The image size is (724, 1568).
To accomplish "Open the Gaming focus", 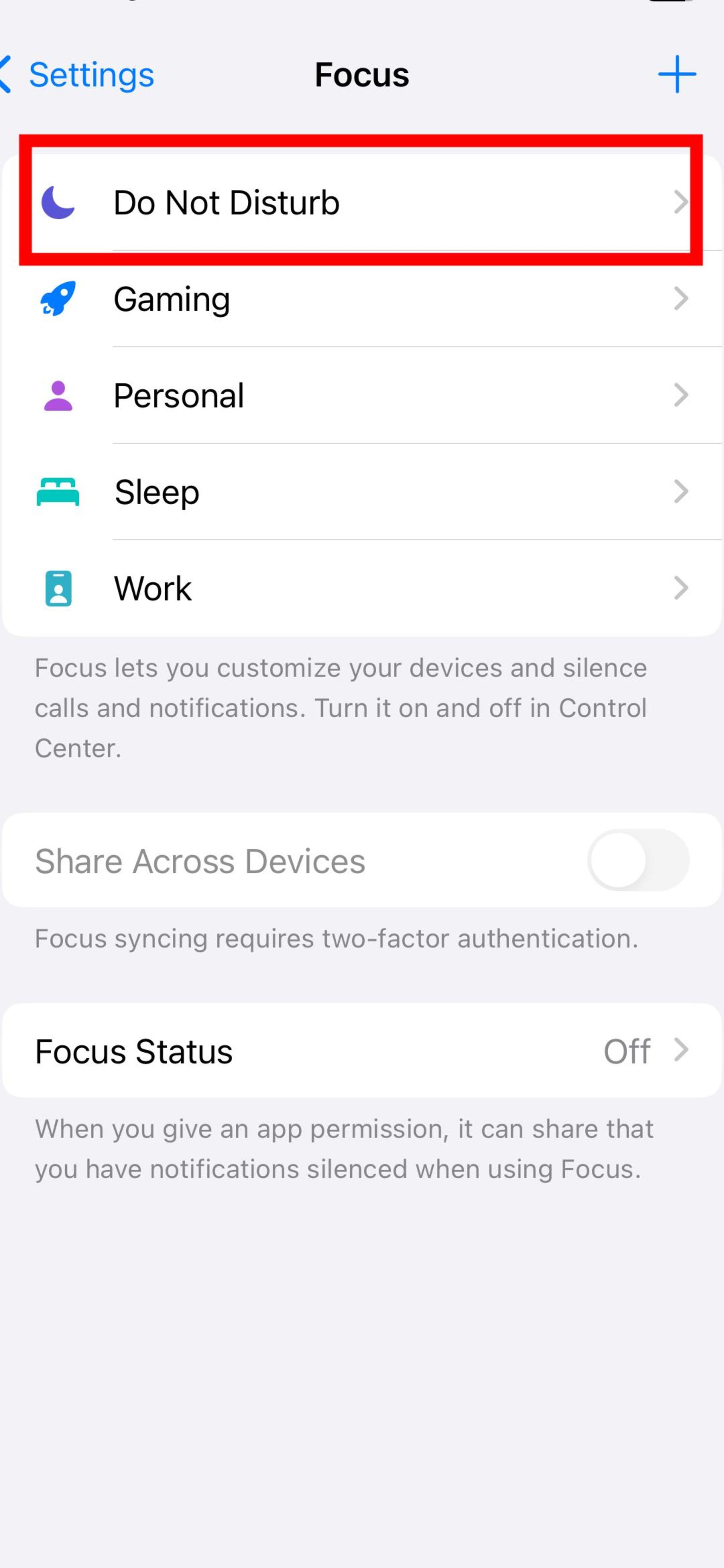I will pyautogui.click(x=362, y=299).
